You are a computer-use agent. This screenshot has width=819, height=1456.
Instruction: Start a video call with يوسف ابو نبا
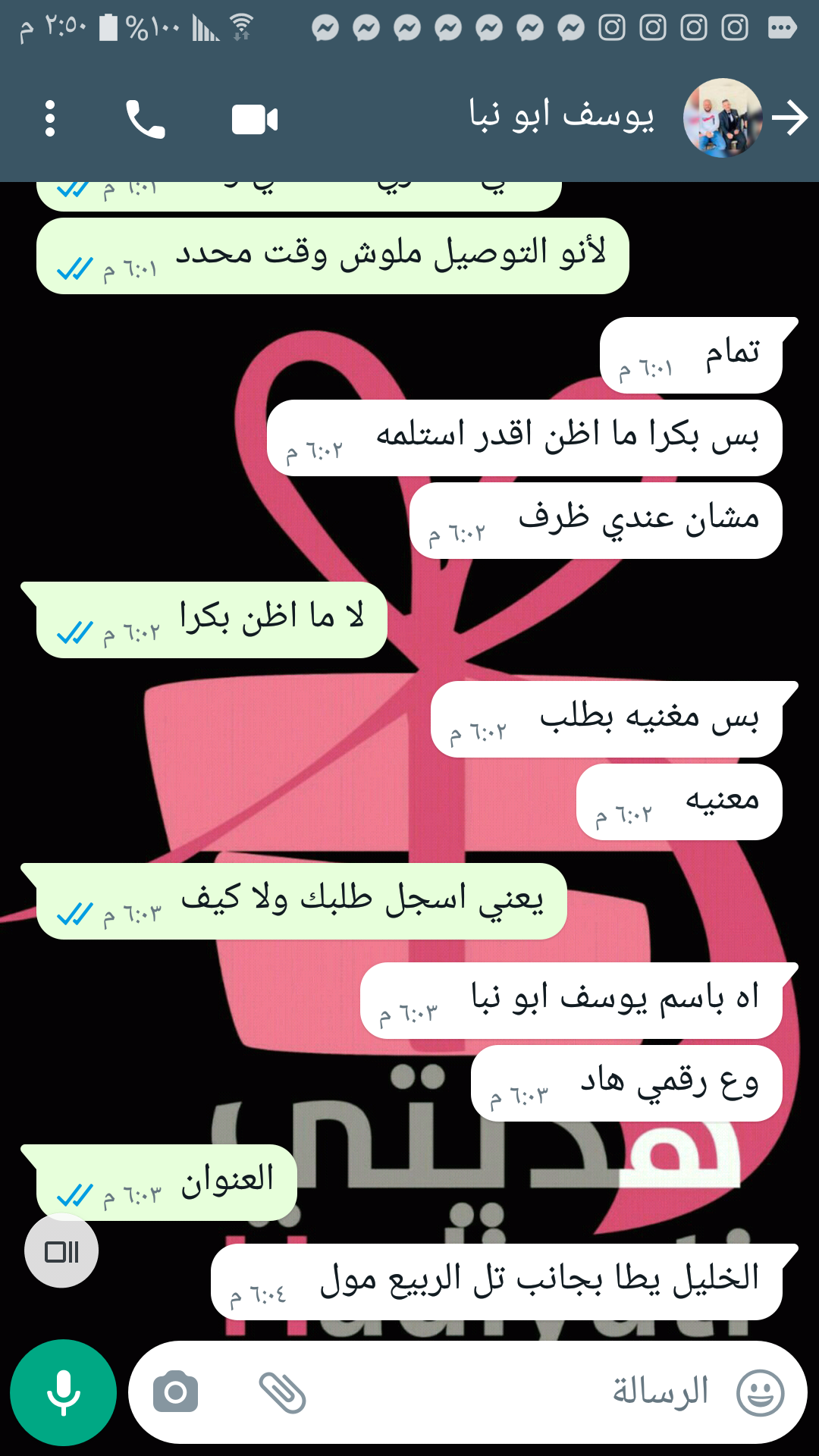(255, 120)
